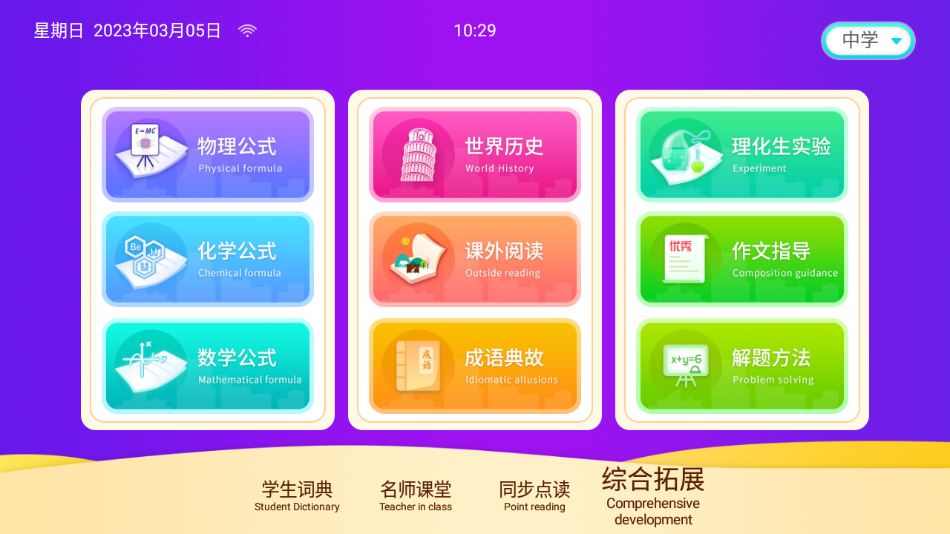Select 综合拓展 Comprehensive development tab
This screenshot has height=534, width=950.
tap(653, 495)
